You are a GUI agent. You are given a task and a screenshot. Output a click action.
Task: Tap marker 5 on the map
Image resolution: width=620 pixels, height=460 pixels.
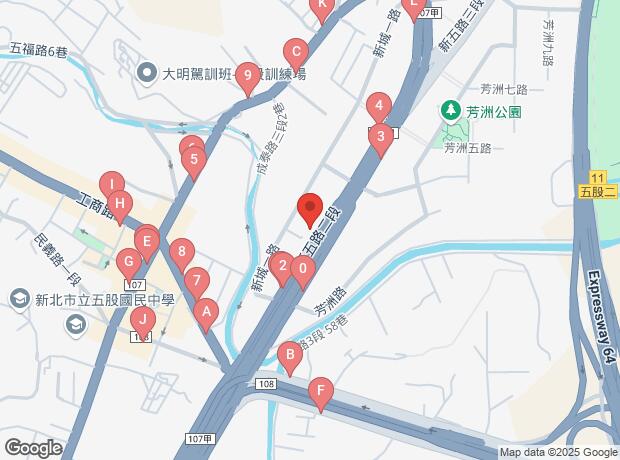(195, 158)
